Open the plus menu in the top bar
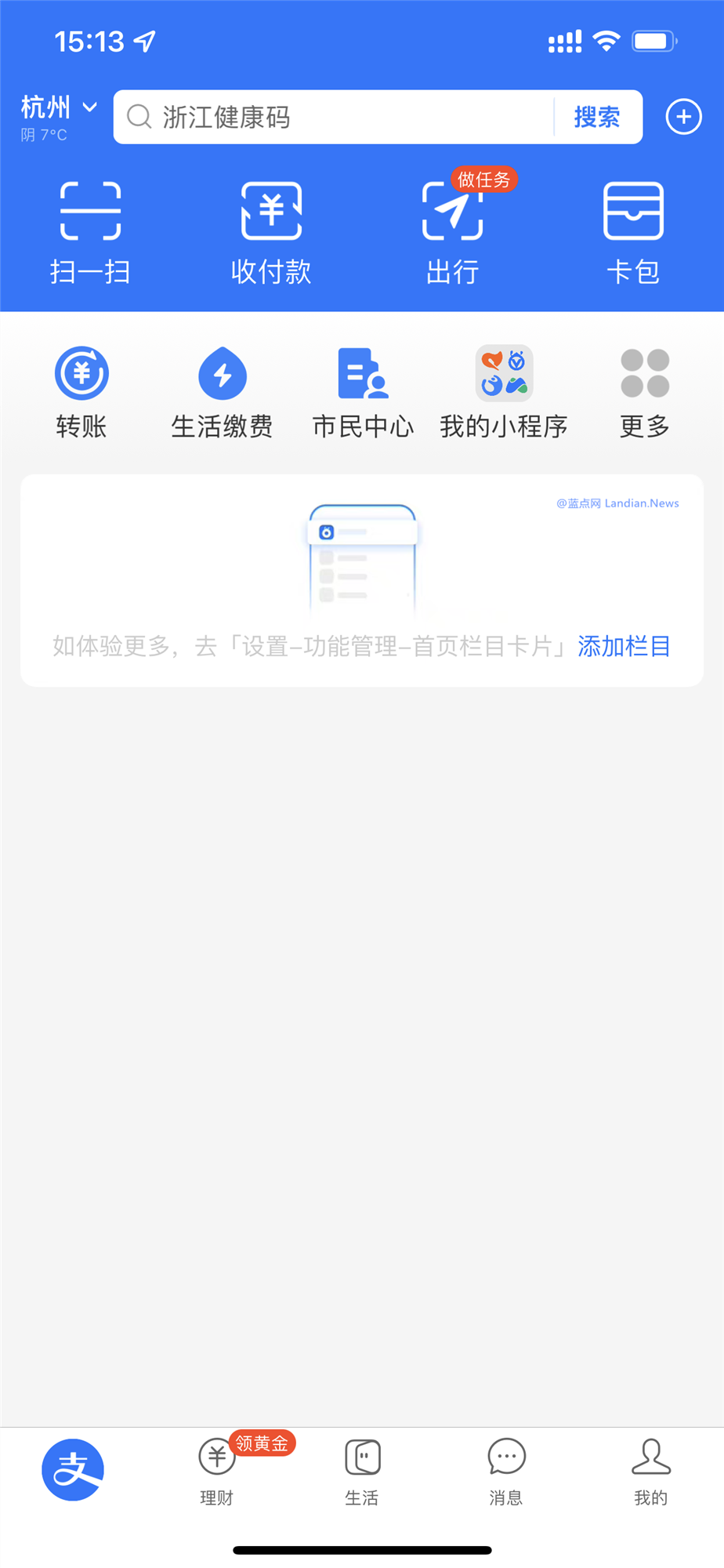This screenshot has width=724, height=1568. [683, 117]
